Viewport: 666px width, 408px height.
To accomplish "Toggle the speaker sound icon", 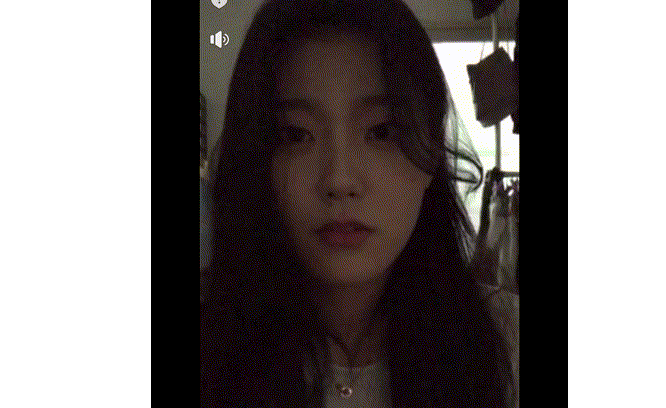I will click(x=219, y=40).
